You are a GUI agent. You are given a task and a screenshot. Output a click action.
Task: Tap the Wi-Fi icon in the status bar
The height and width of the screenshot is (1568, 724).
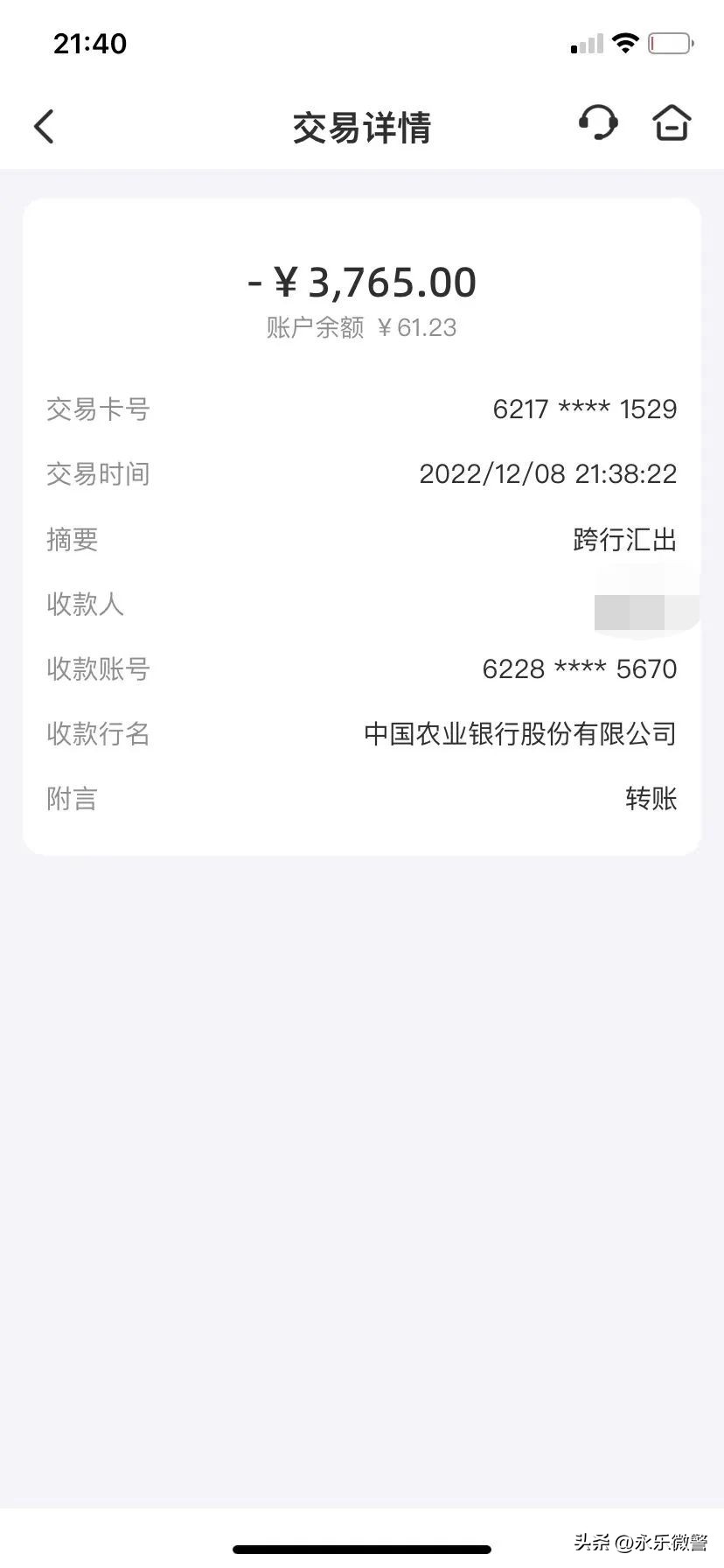pos(626,42)
